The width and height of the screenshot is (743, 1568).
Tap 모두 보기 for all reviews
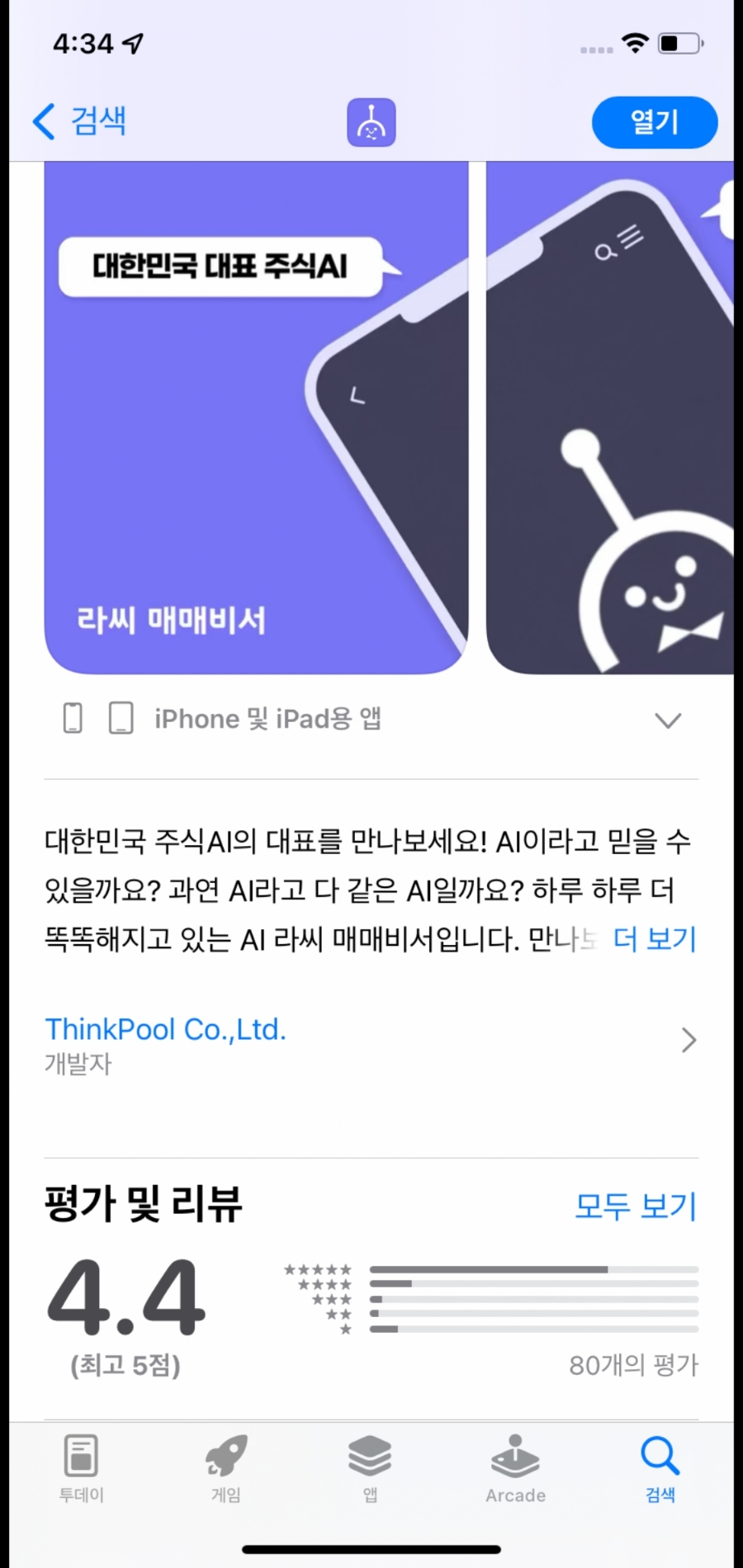tap(636, 1206)
